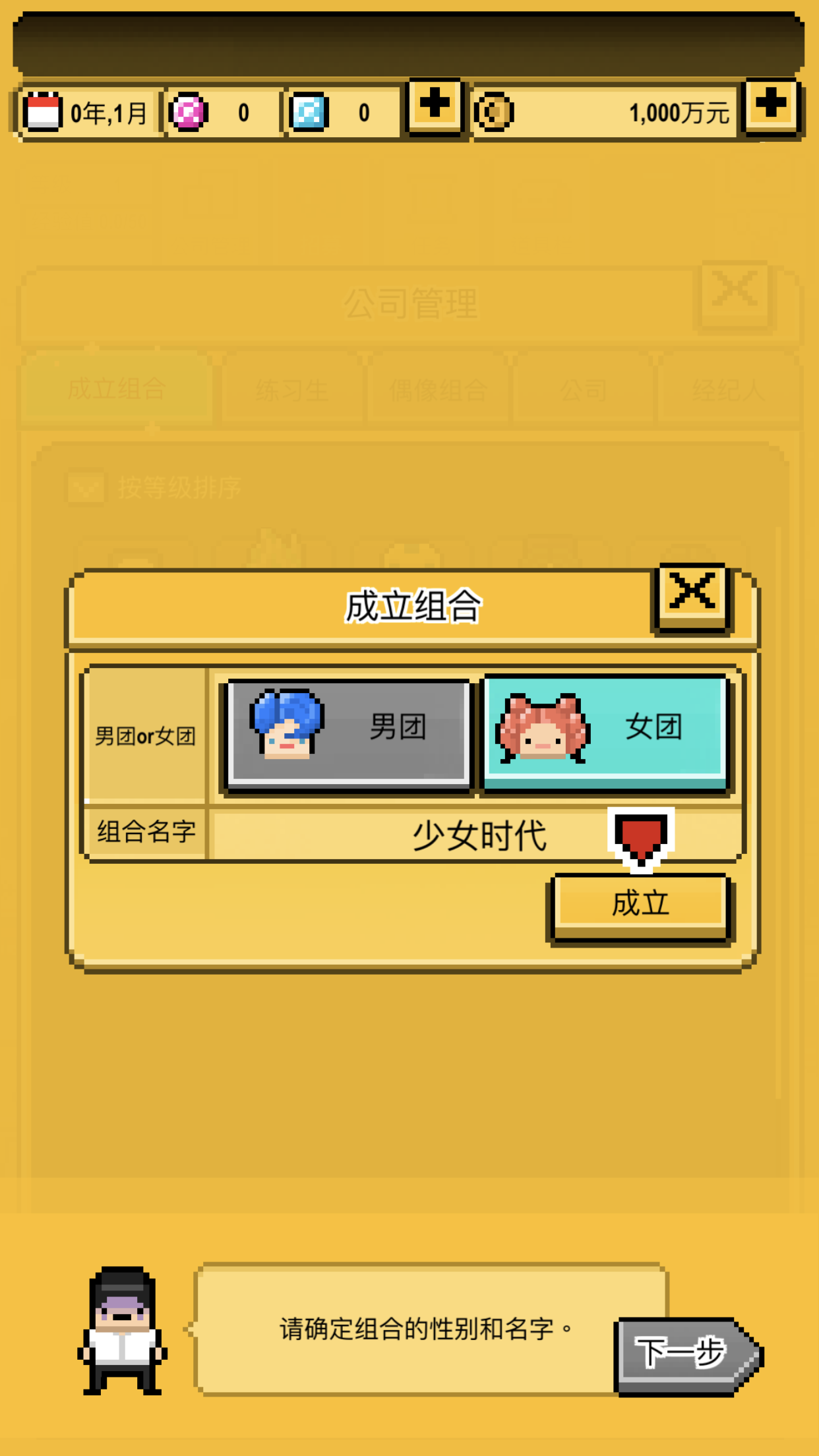Select 女团 as the group type
This screenshot has height=1456, width=819.
tap(605, 733)
